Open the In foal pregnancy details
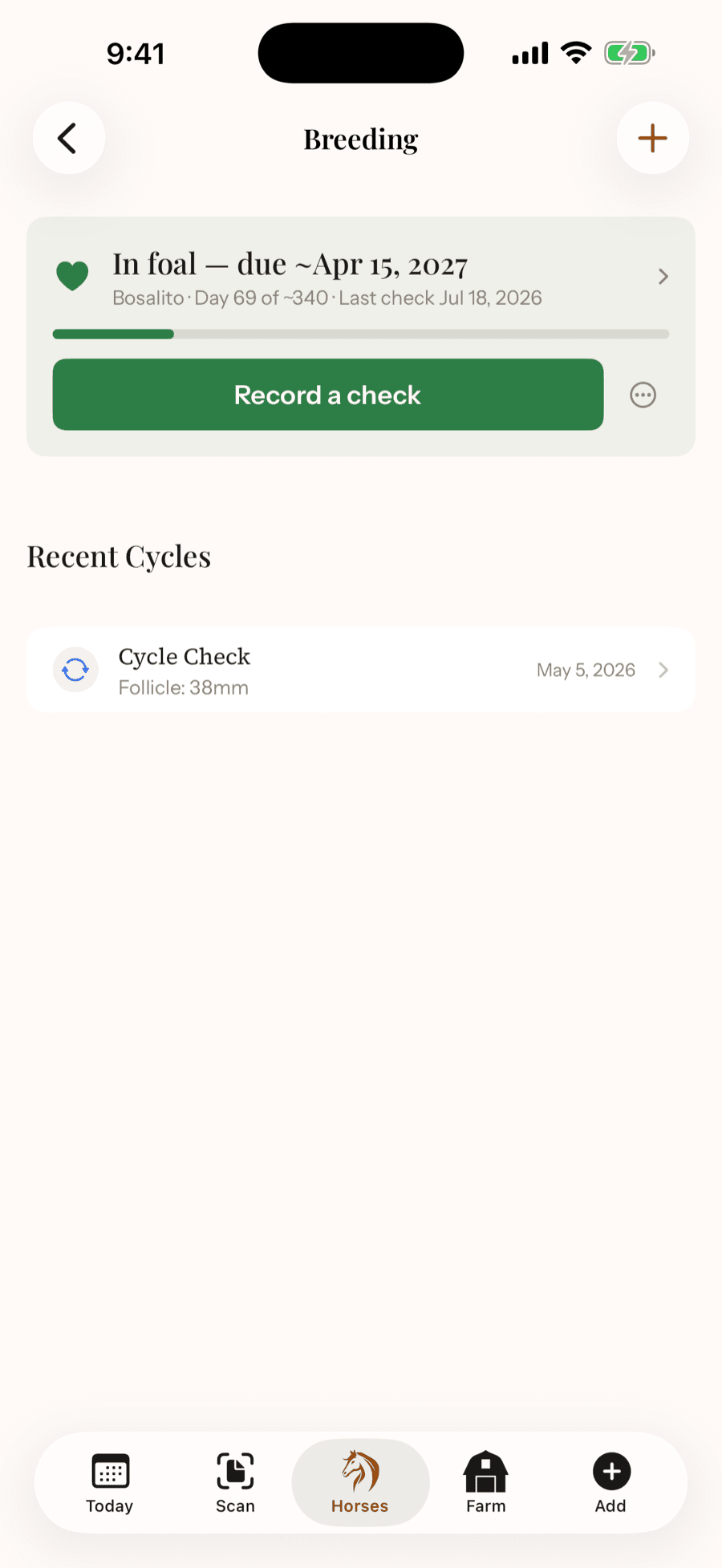Viewport: 722px width, 1568px height. tap(361, 278)
